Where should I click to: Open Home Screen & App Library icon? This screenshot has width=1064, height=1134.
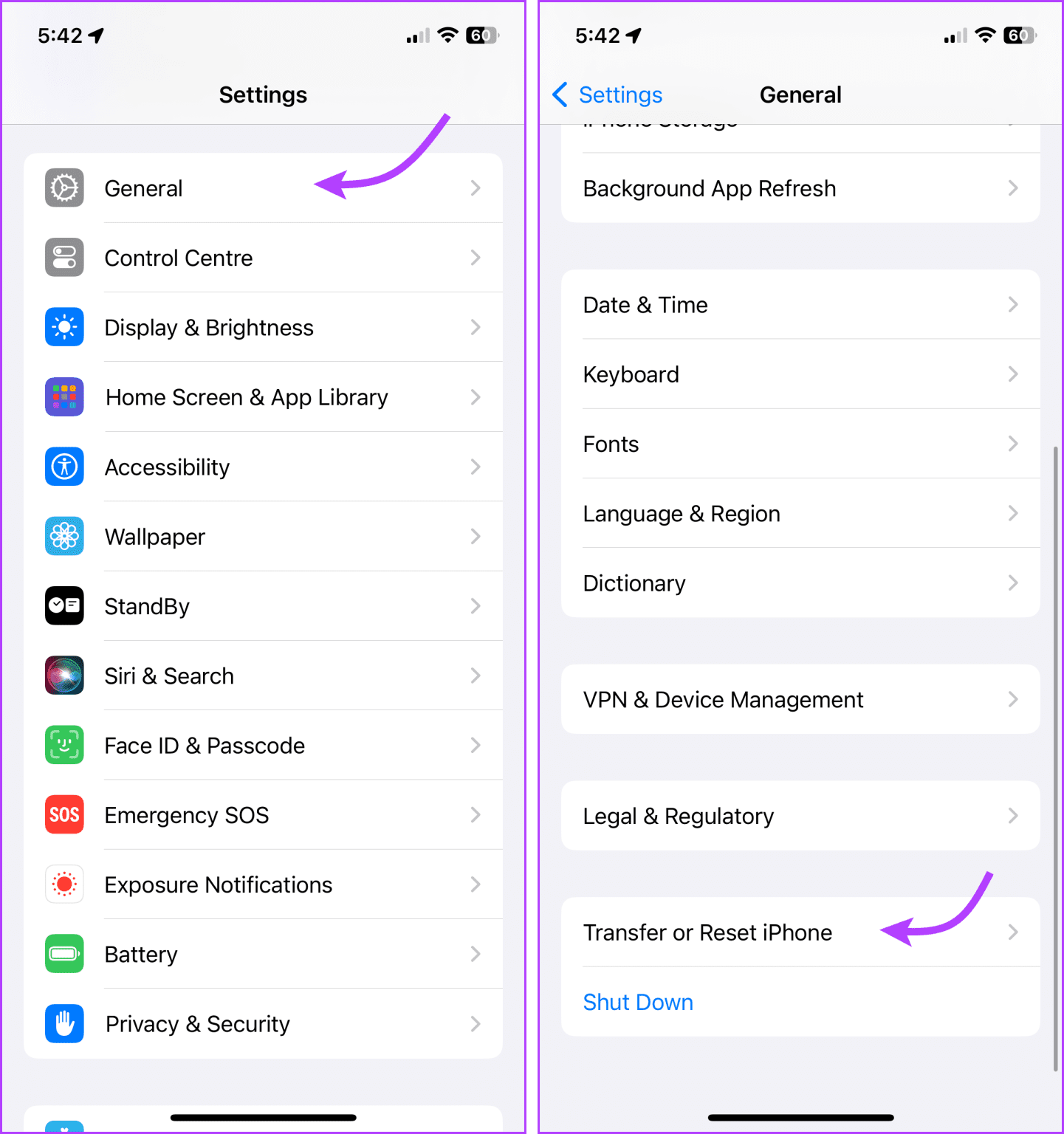click(64, 396)
